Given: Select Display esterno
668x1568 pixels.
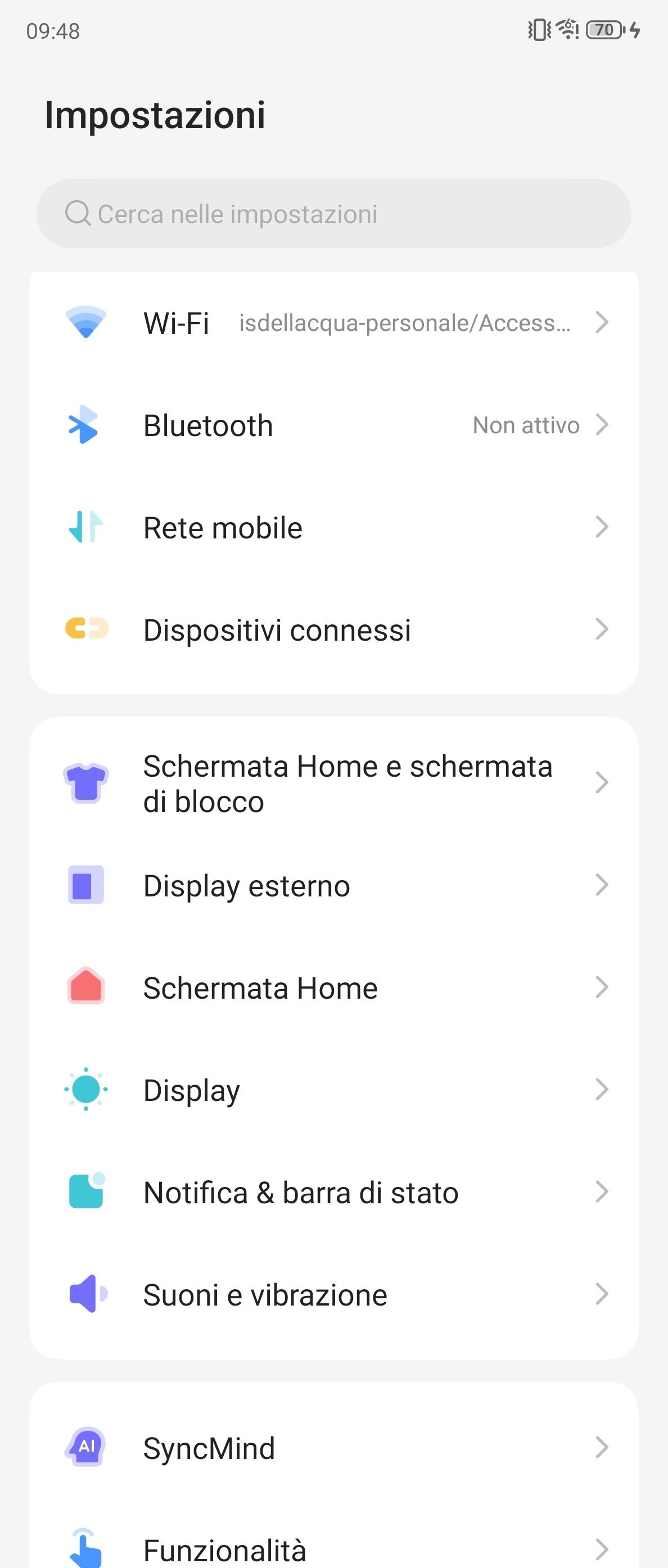Looking at the screenshot, I should pyautogui.click(x=333, y=885).
